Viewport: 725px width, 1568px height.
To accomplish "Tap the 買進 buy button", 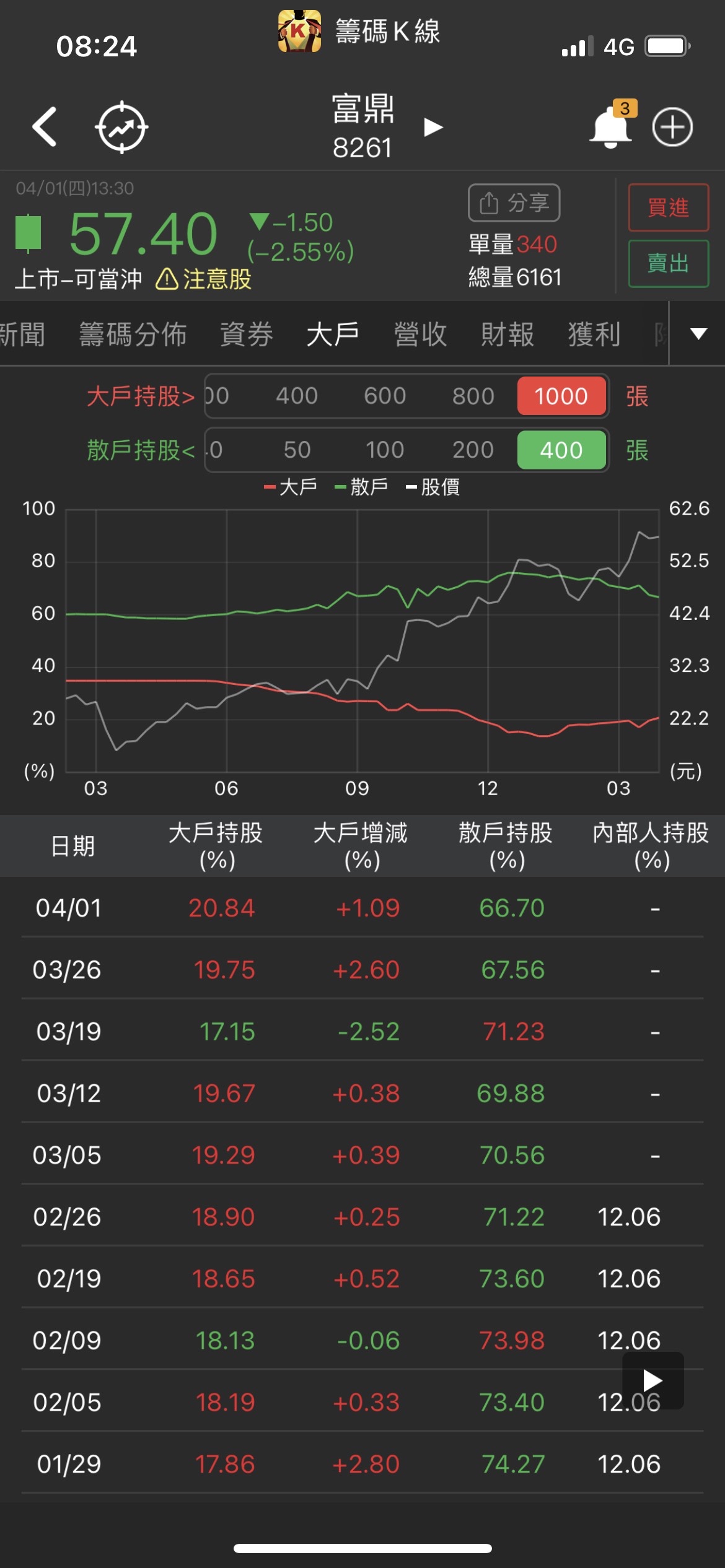I will coord(668,207).
